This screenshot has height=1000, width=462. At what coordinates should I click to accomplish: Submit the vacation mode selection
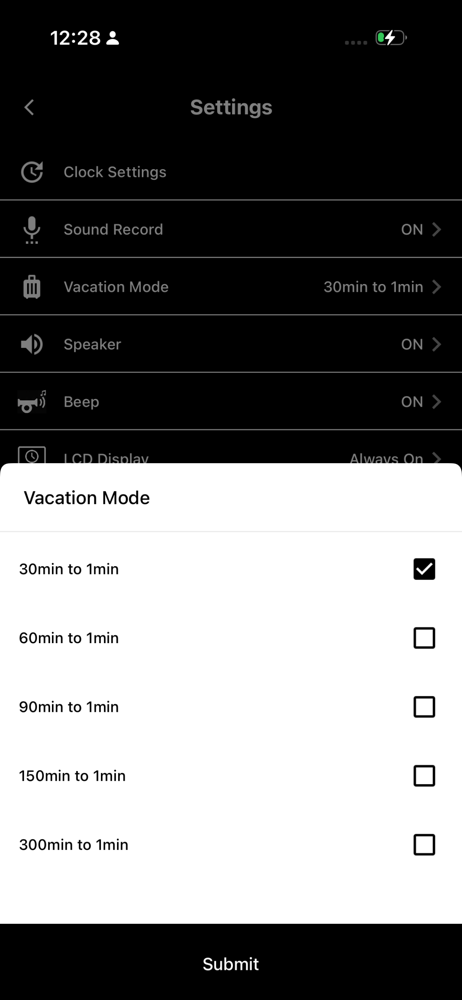point(231,964)
